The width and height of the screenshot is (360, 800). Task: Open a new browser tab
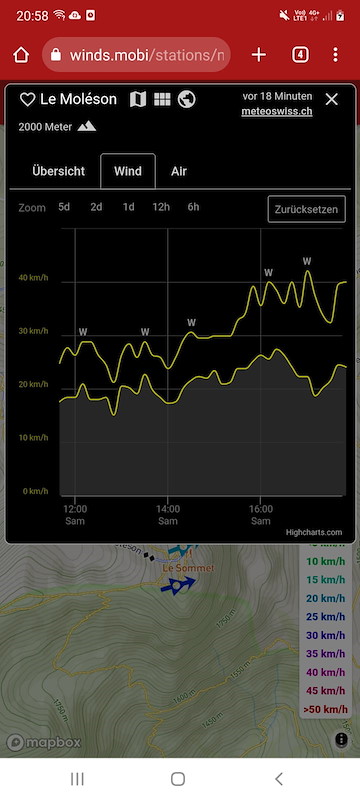259,55
